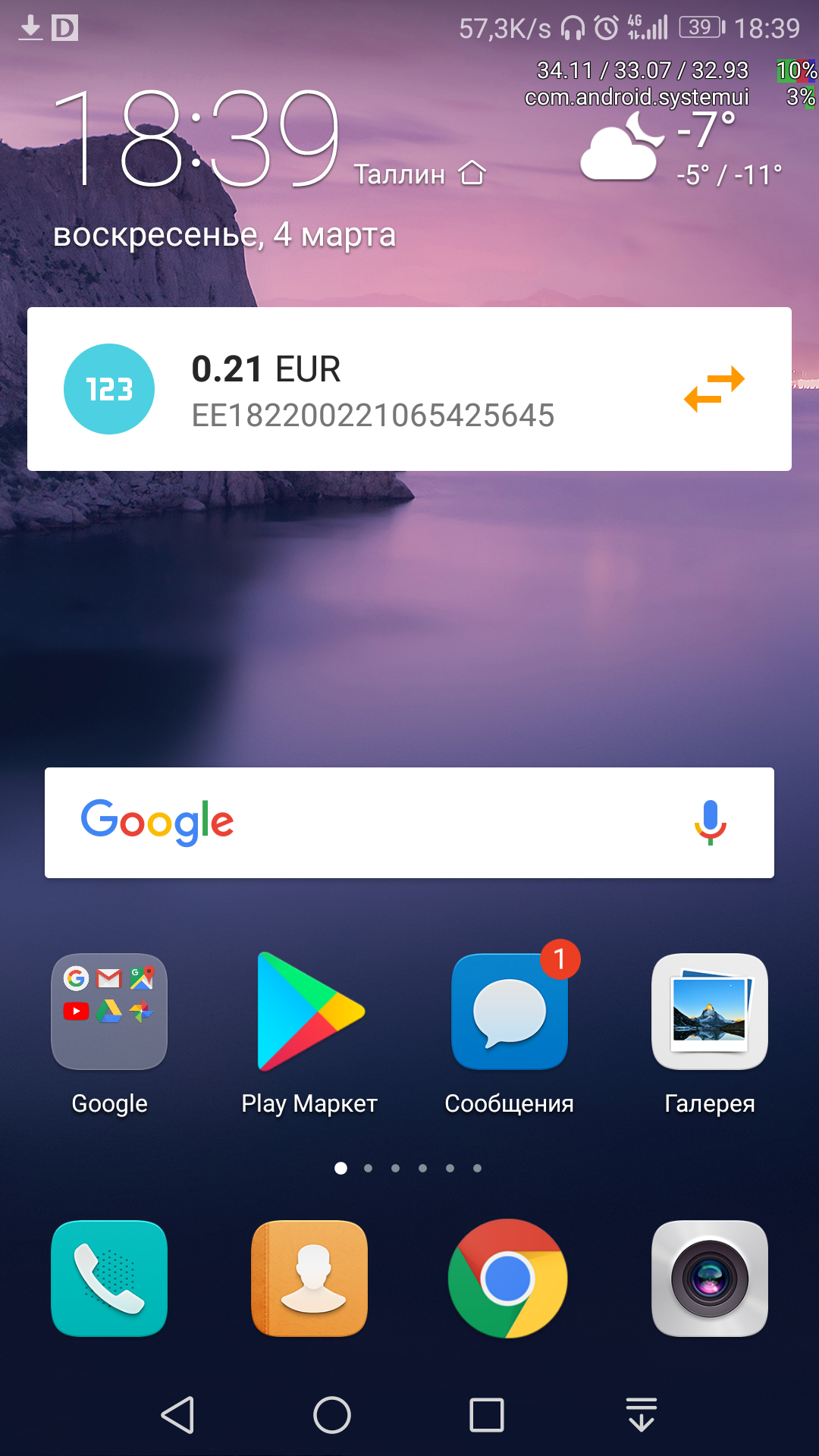819x1456 pixels.
Task: Show recent apps
Action: 487,1415
